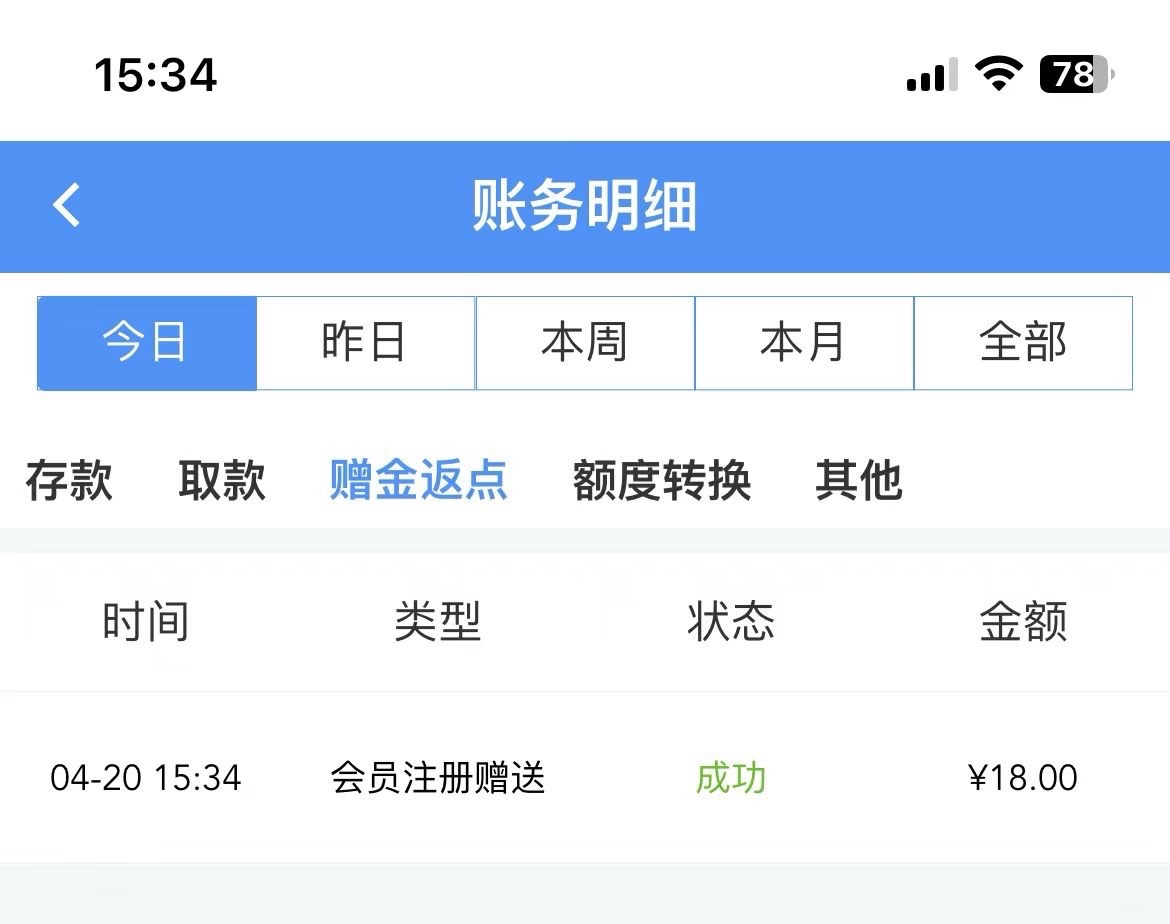This screenshot has height=924, width=1170.
Task: Show records for 本月
Action: pyautogui.click(x=804, y=343)
